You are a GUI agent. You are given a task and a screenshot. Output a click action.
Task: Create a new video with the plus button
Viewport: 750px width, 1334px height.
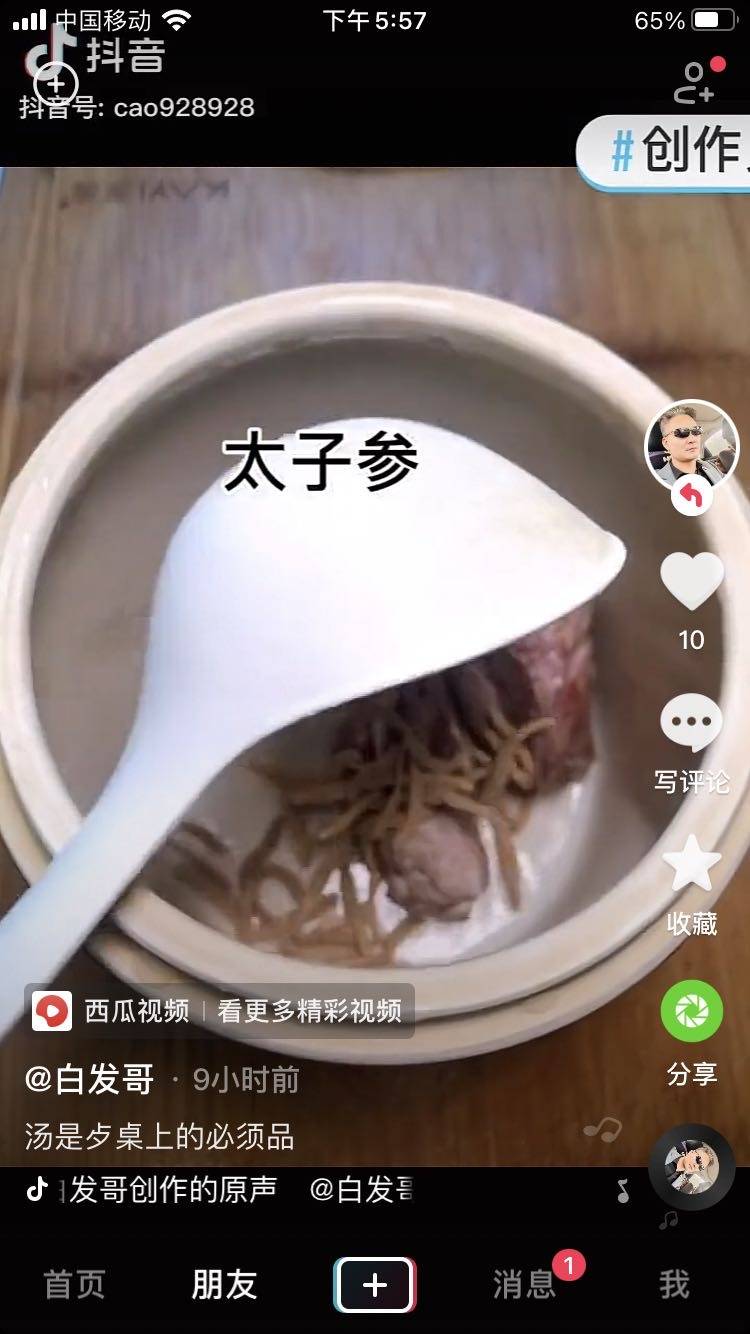[x=374, y=1285]
